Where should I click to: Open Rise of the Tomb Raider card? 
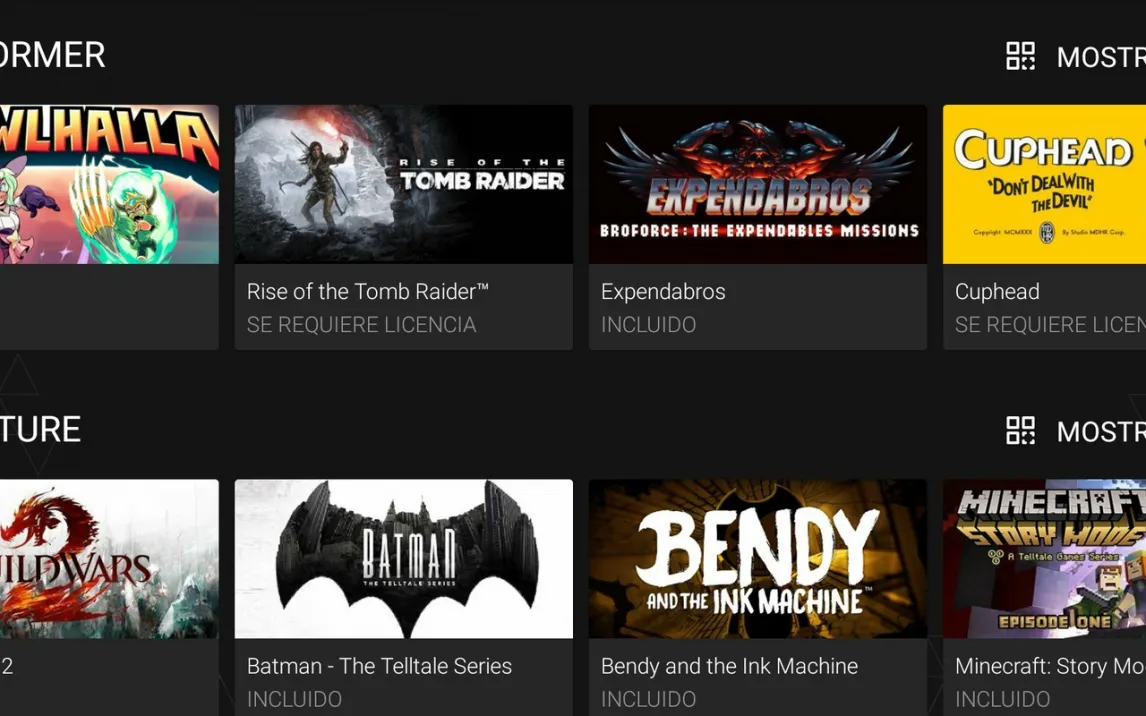403,227
